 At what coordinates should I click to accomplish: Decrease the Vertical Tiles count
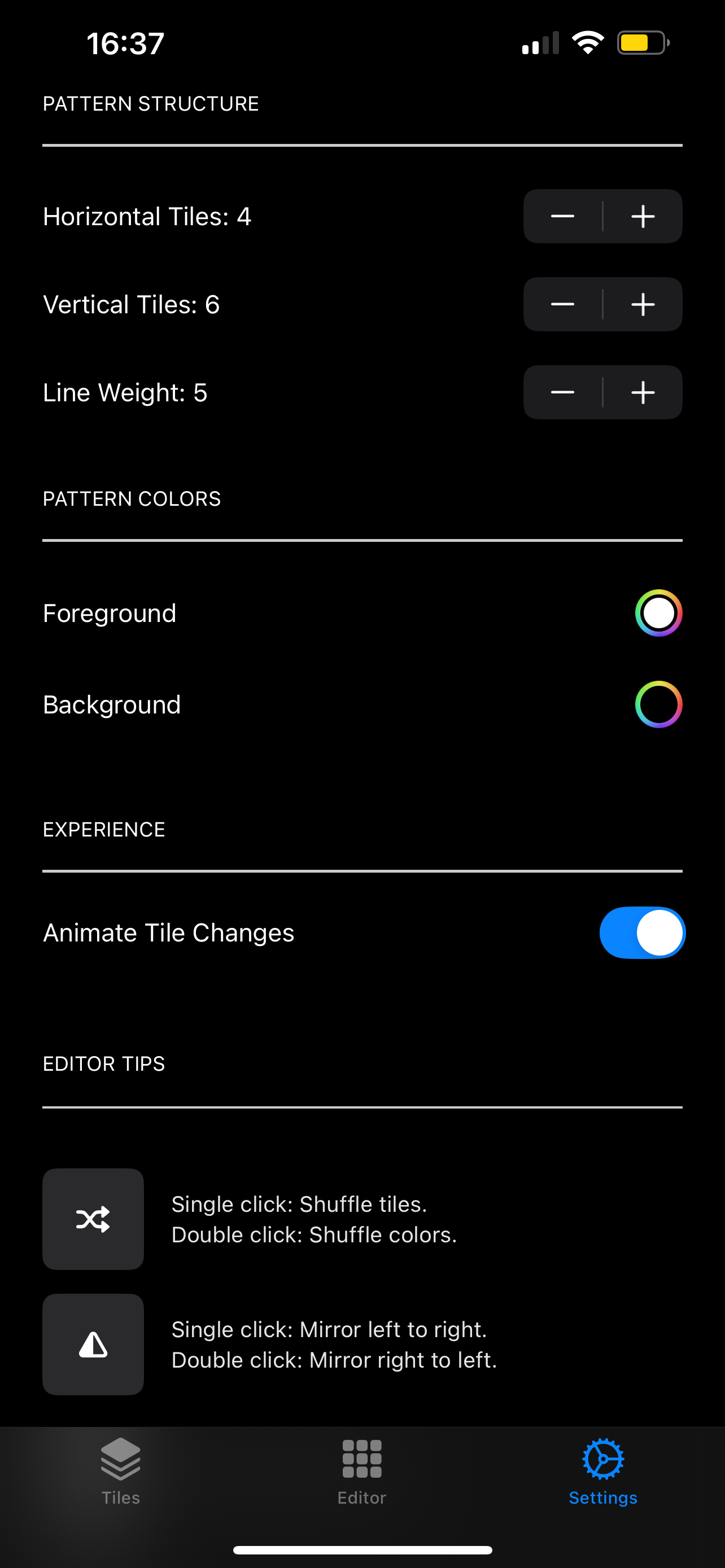coord(562,304)
